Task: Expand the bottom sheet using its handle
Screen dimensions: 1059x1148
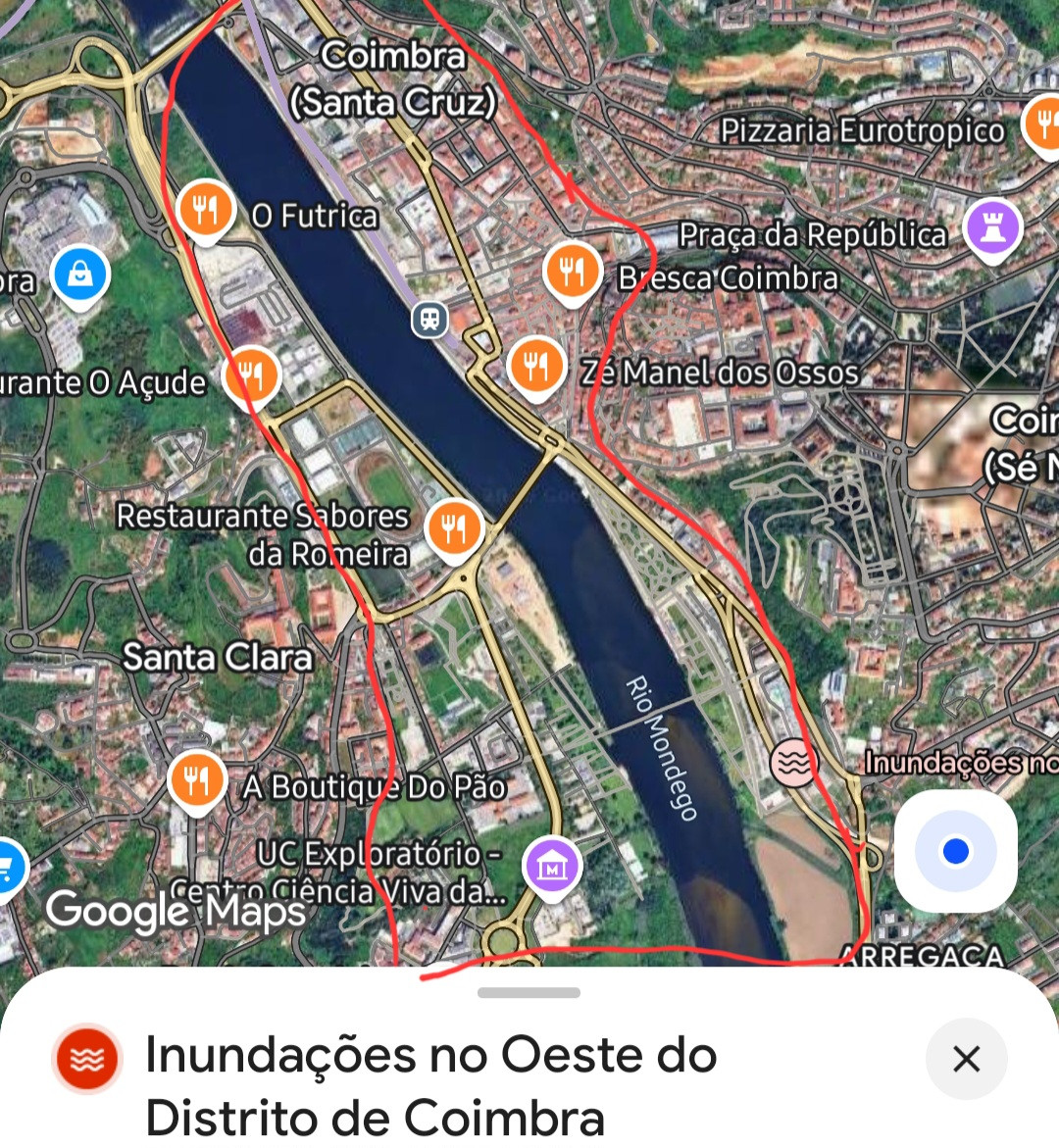Action: [x=529, y=993]
